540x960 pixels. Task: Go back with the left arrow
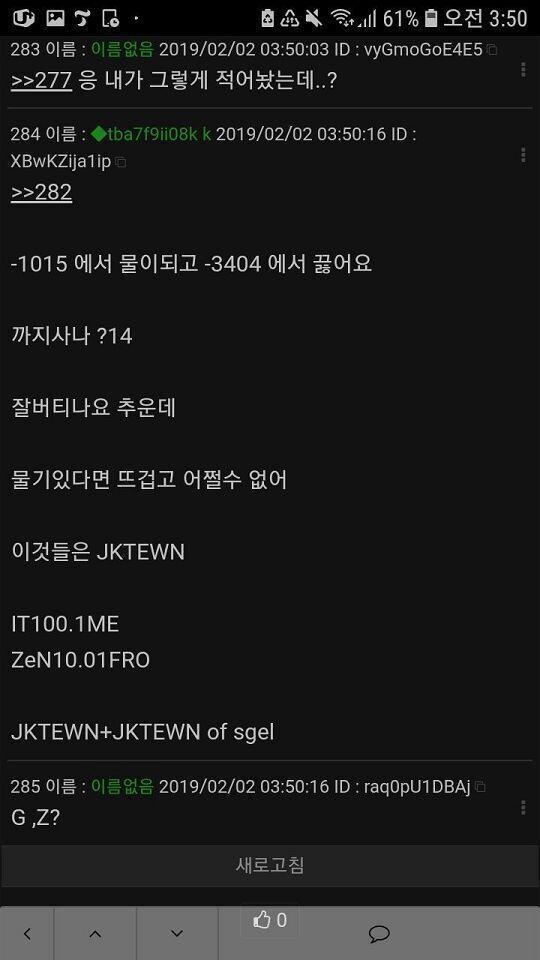tap(27, 934)
